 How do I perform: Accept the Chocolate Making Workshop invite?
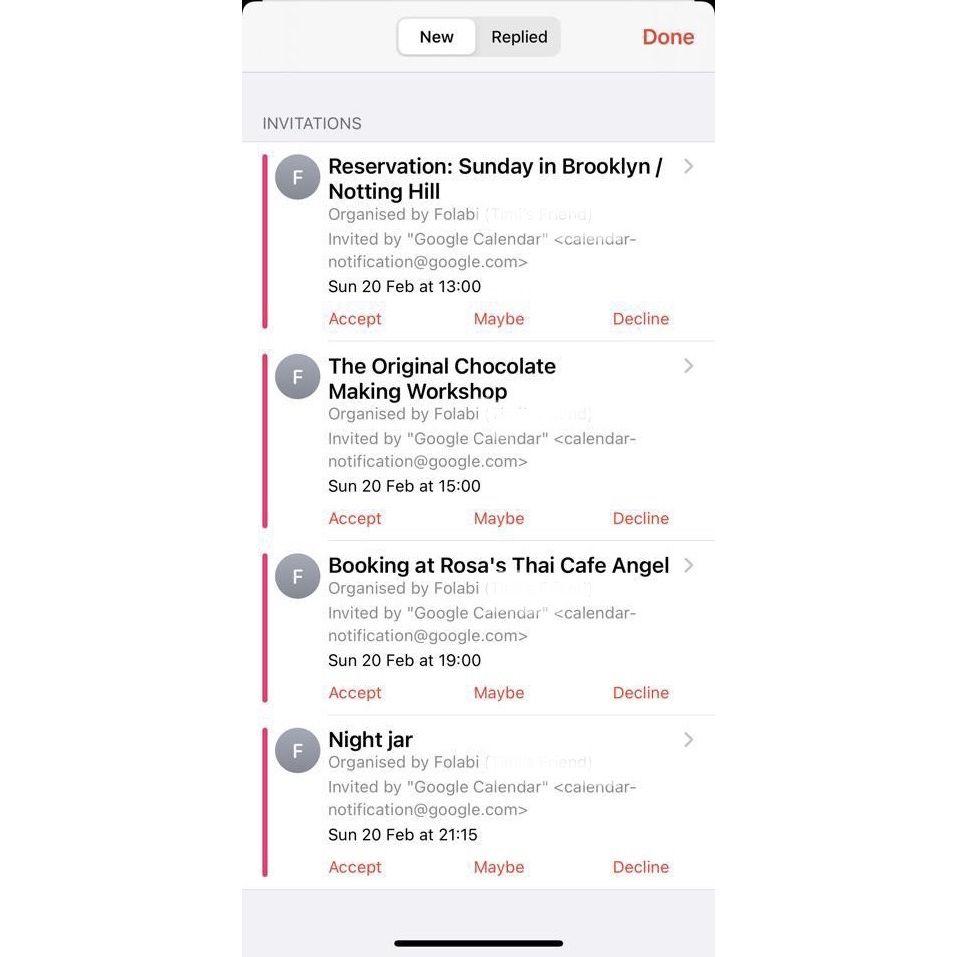[x=355, y=518]
